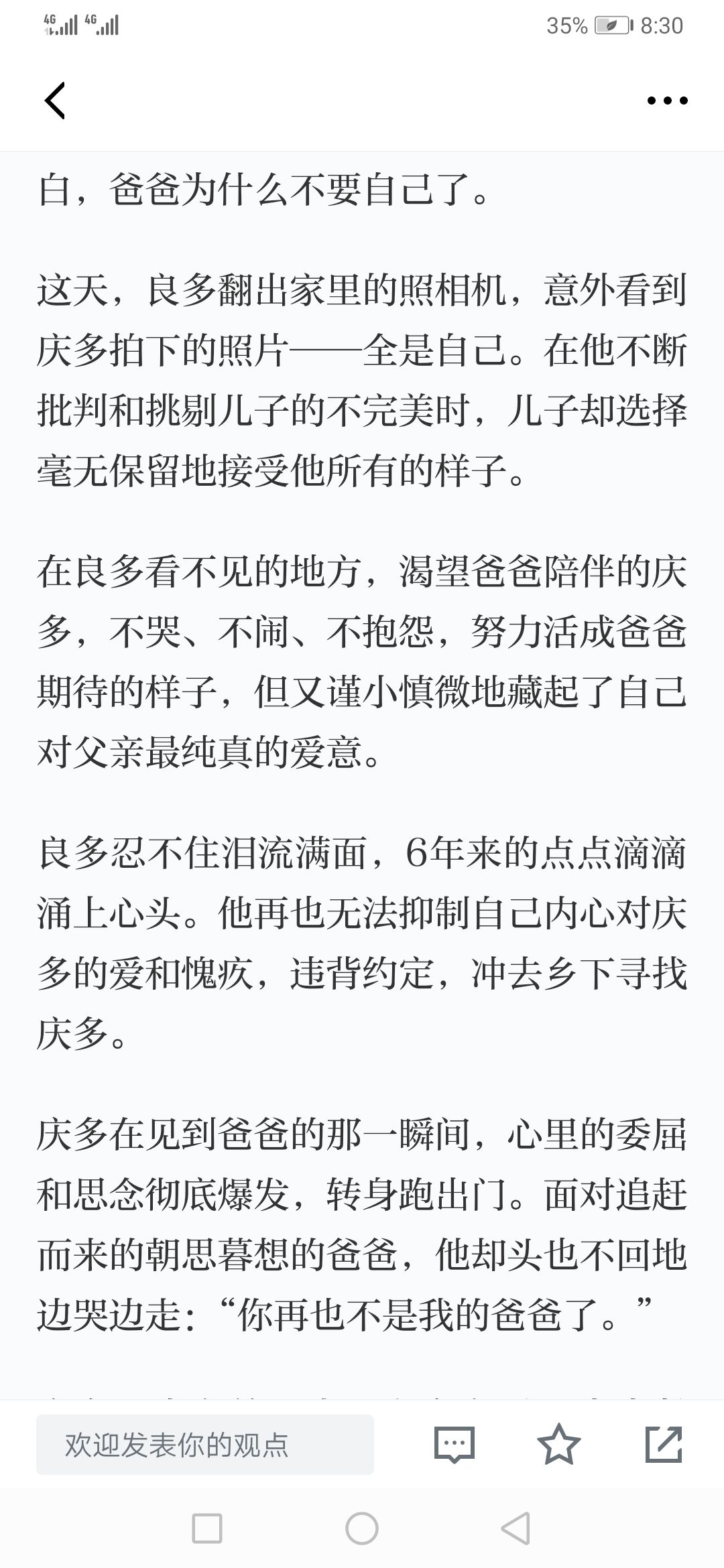Tap the system home button
Screen dimensions: 724x1568
(362, 1529)
